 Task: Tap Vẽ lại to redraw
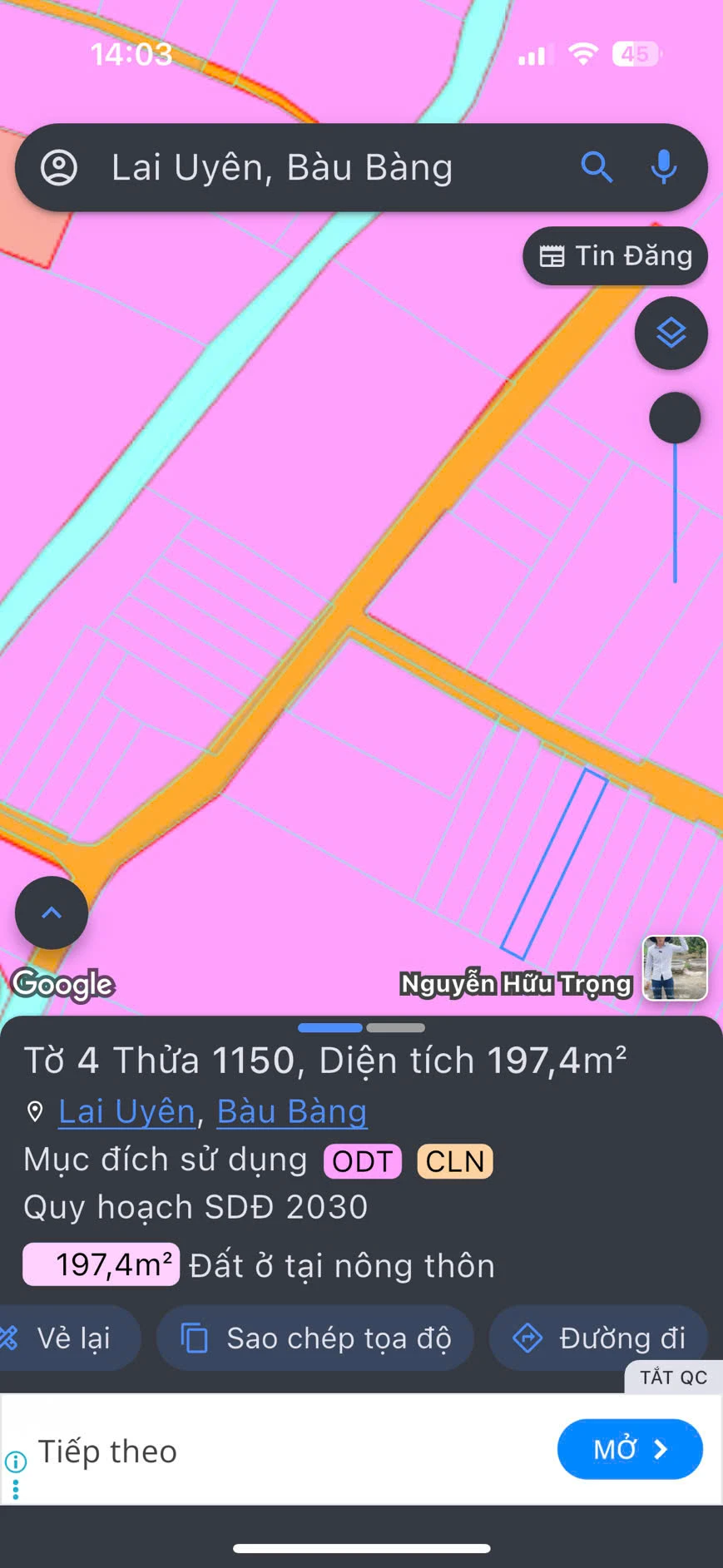click(67, 1338)
